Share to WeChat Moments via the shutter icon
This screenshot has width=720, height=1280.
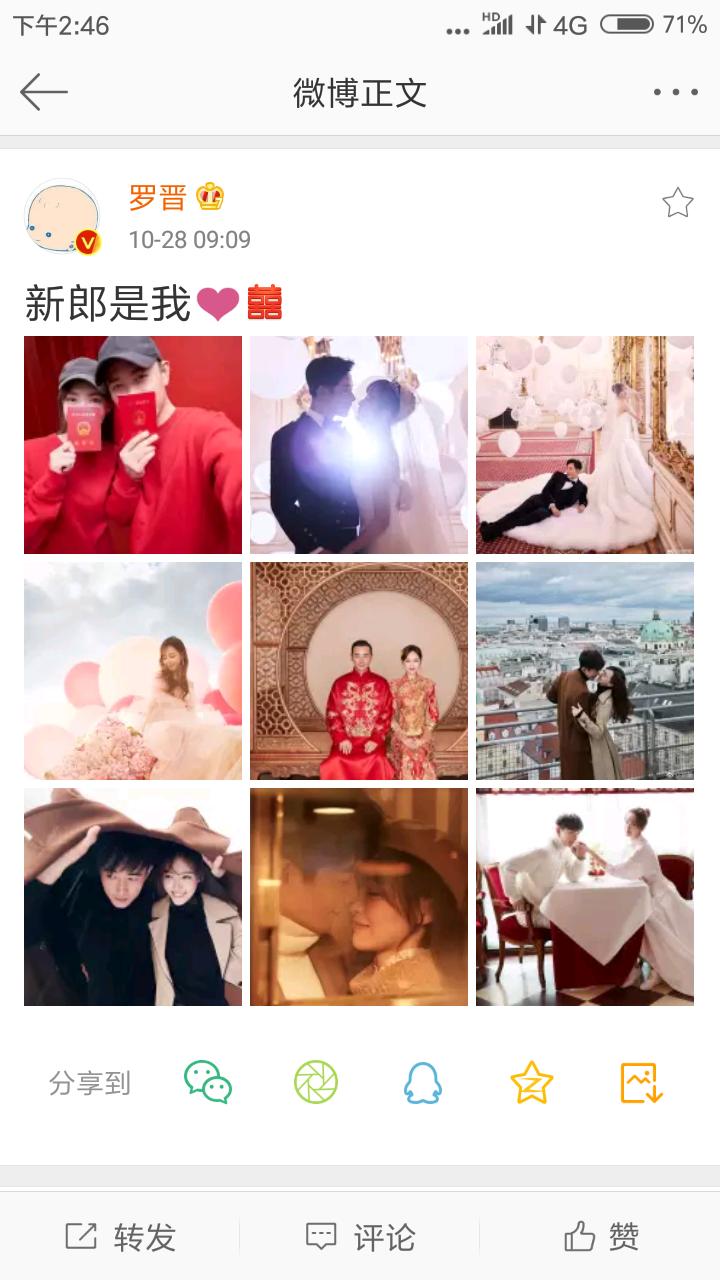point(316,1082)
